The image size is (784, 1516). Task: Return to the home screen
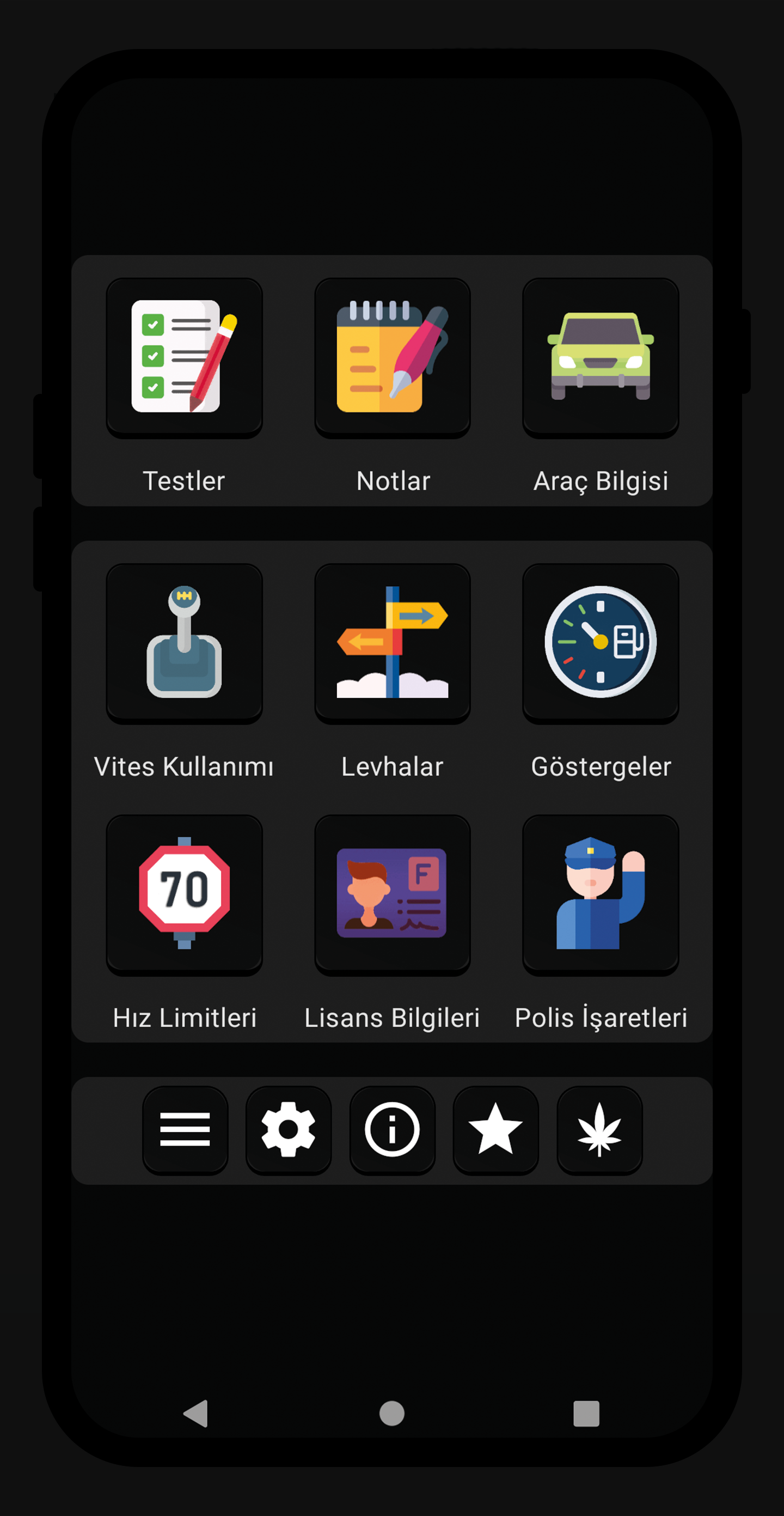391,1413
